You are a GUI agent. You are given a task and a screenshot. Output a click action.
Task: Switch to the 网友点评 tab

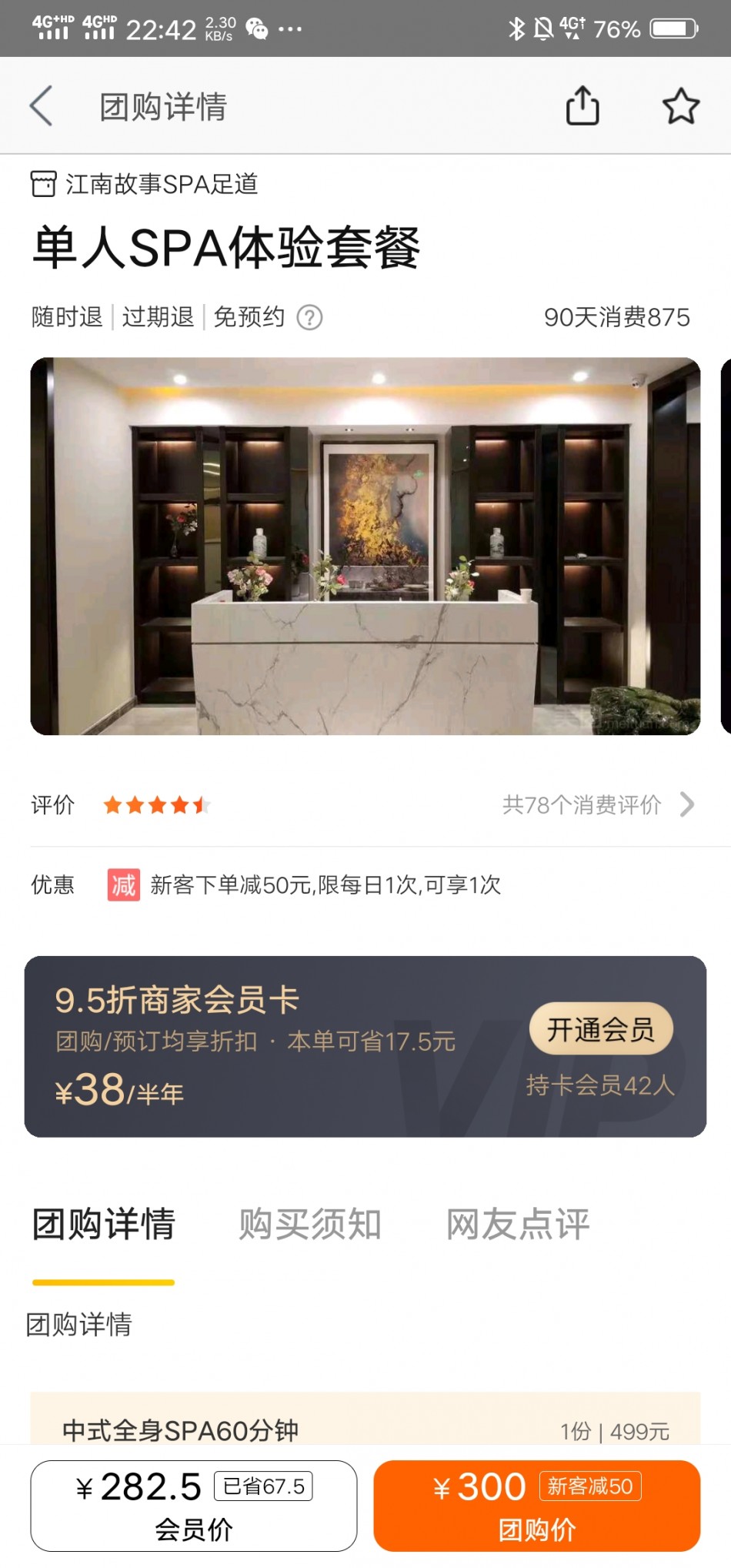coord(518,1224)
